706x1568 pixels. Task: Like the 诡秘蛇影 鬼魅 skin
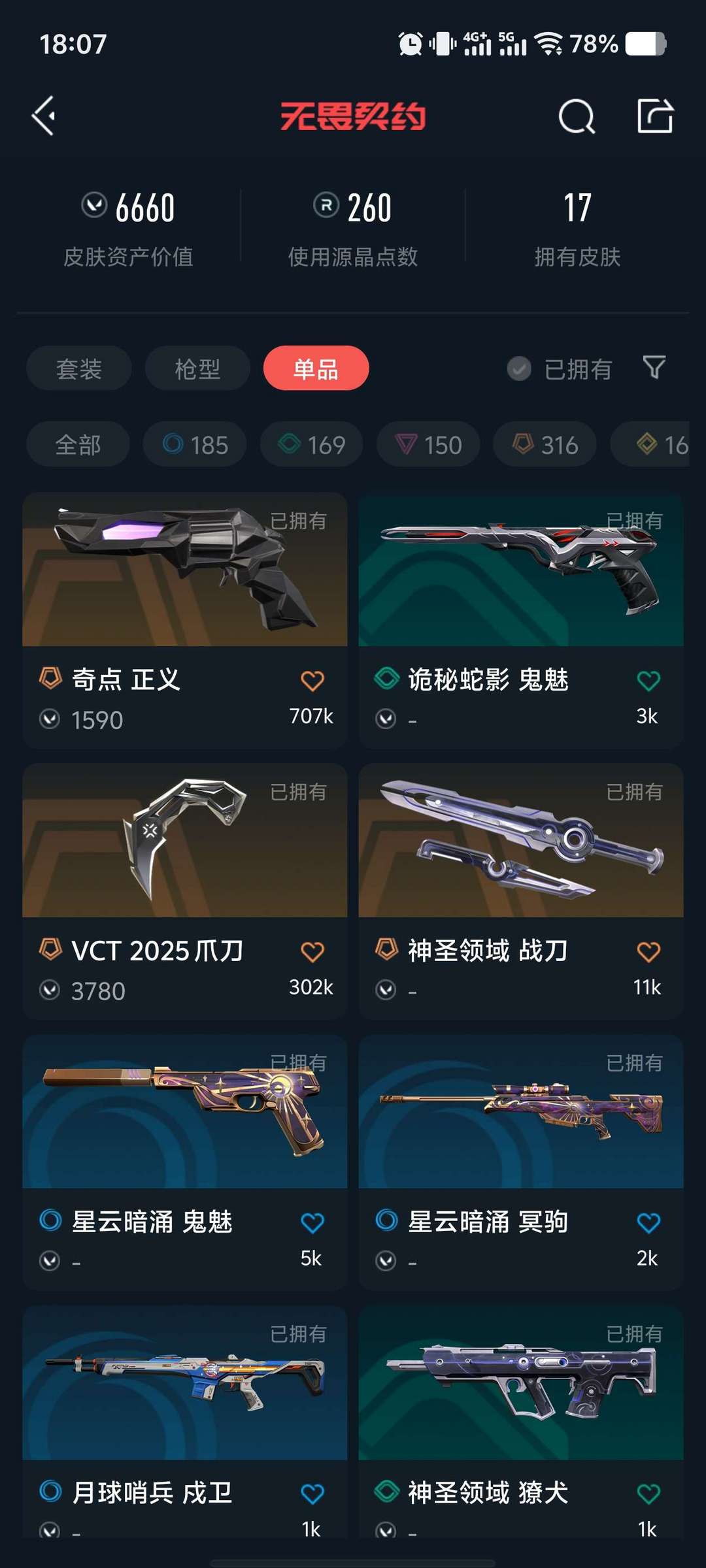click(648, 681)
